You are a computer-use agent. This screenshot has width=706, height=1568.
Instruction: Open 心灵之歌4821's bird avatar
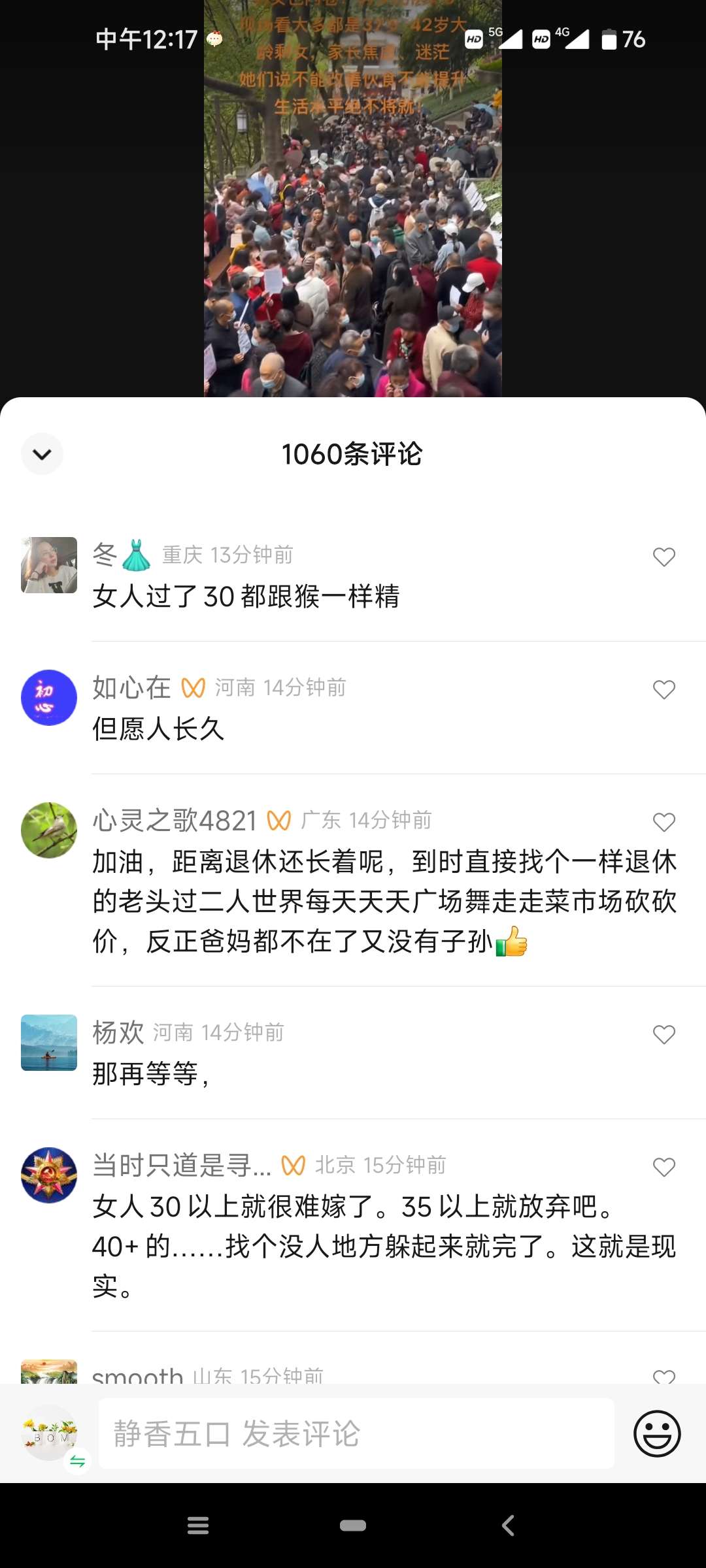(x=49, y=830)
